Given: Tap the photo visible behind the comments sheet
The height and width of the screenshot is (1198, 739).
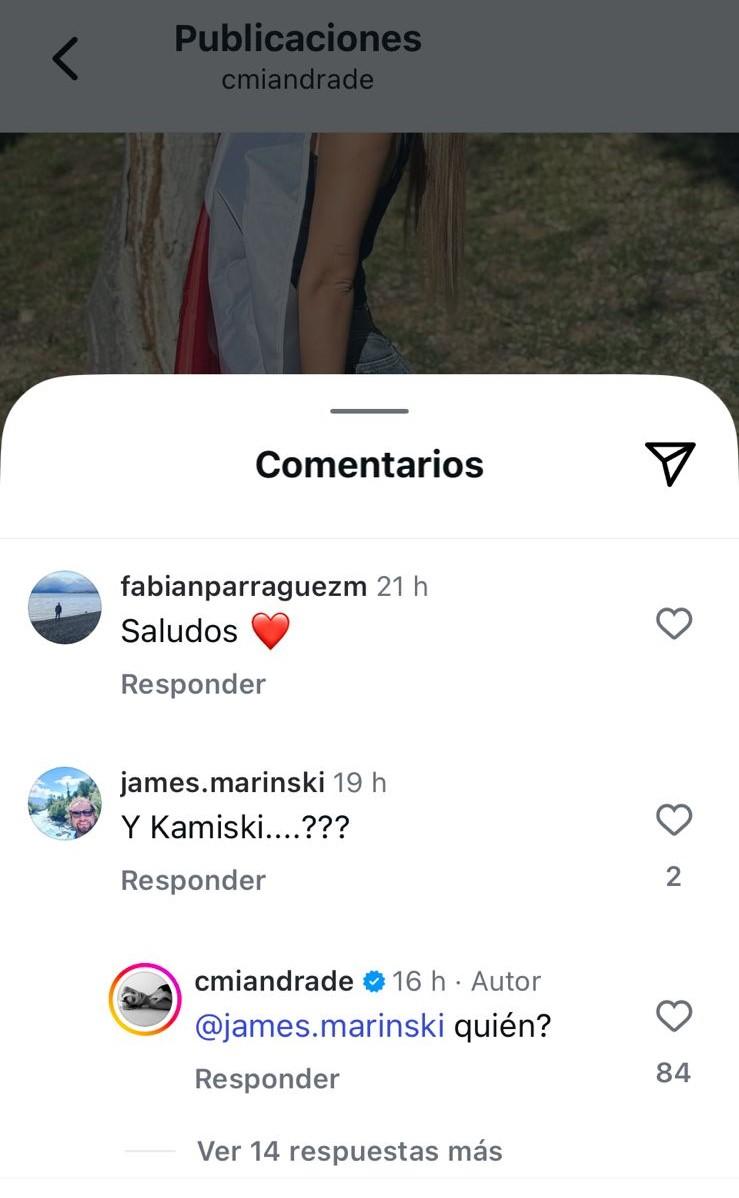Looking at the screenshot, I should [369, 250].
